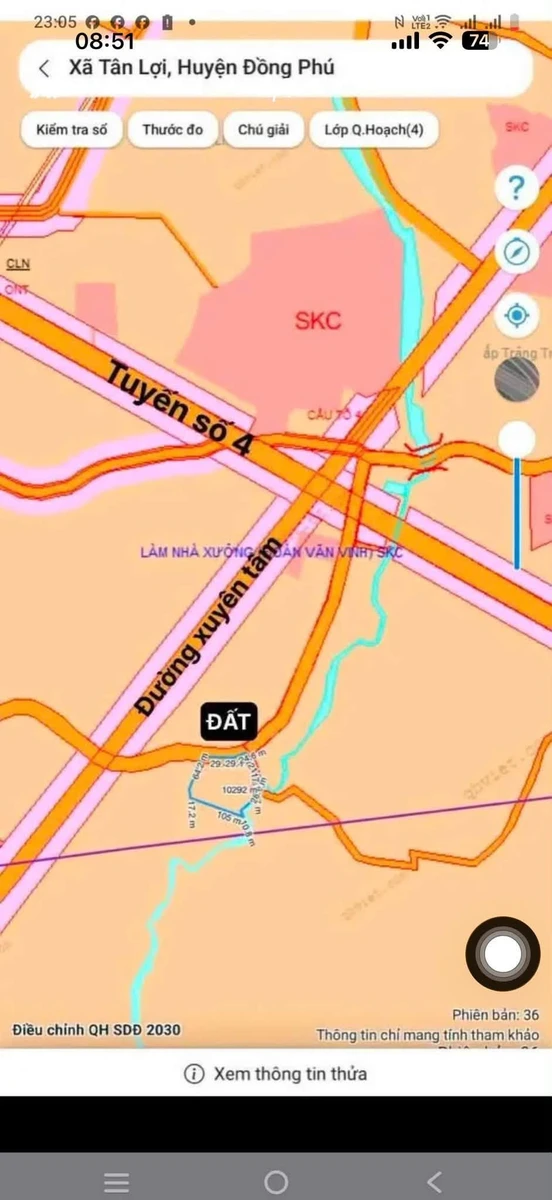Open the question mark help icon
Image resolution: width=552 pixels, height=1200 pixels.
517,188
